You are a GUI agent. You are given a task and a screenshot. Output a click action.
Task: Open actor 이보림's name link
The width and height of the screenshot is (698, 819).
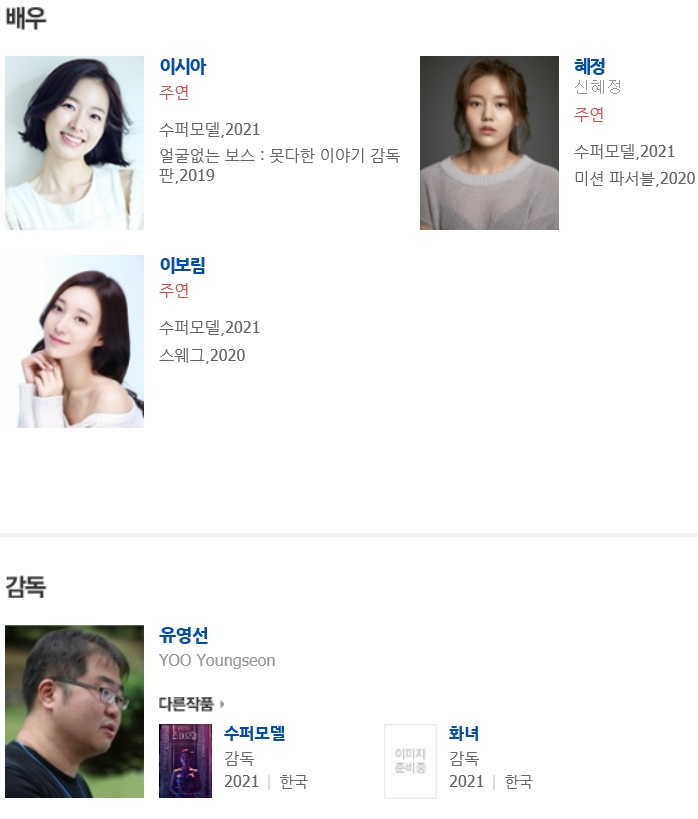[182, 265]
